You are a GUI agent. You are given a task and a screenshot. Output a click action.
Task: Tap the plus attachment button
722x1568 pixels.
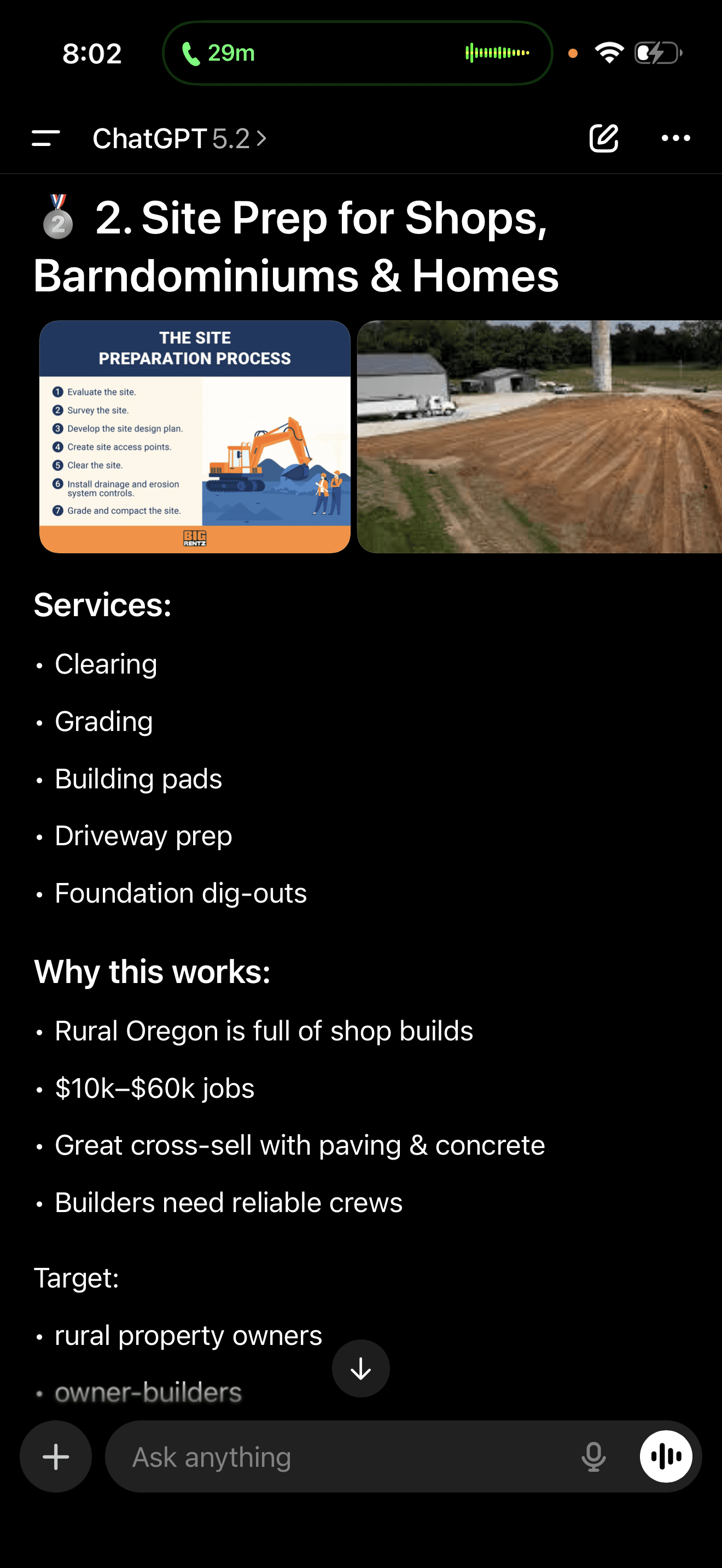(56, 1456)
